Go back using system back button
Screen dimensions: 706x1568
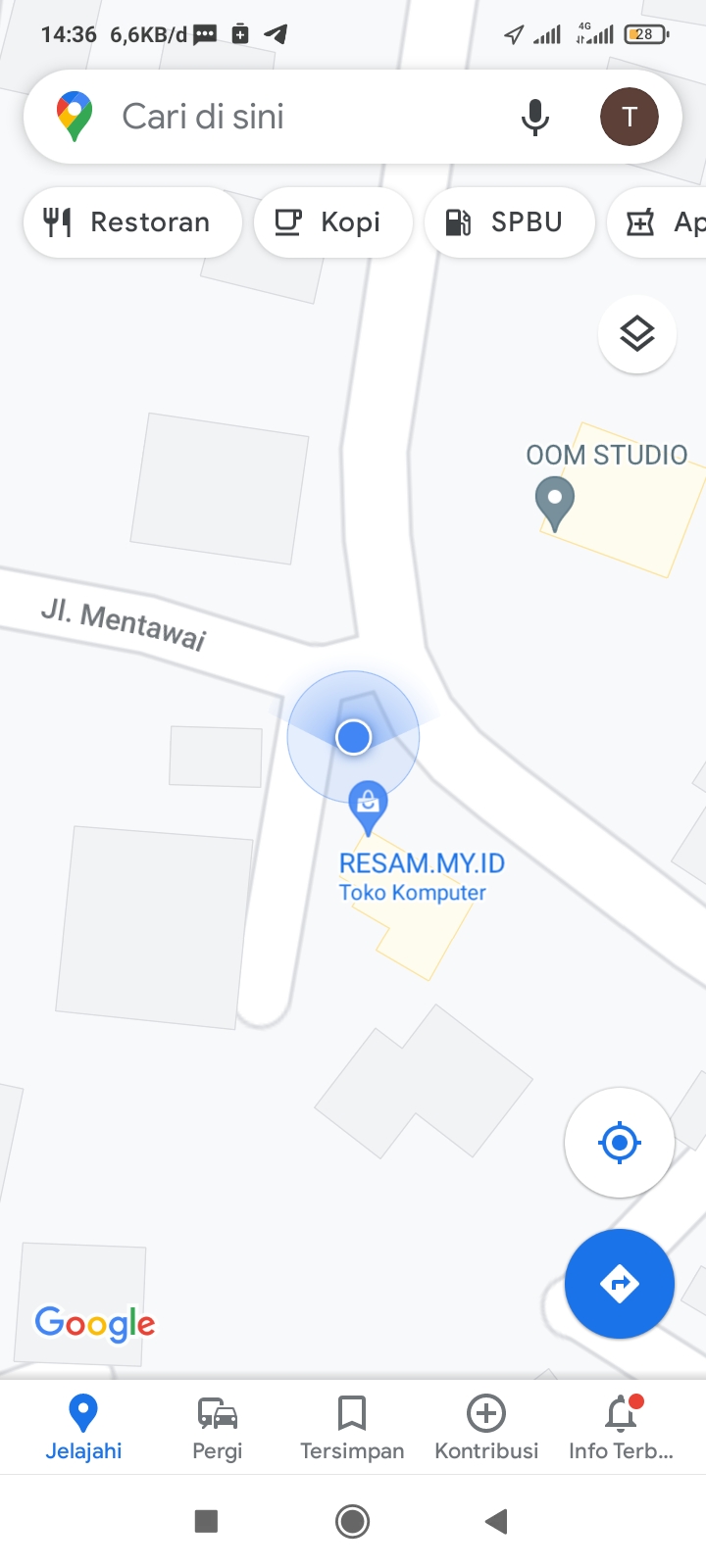coord(497,1521)
